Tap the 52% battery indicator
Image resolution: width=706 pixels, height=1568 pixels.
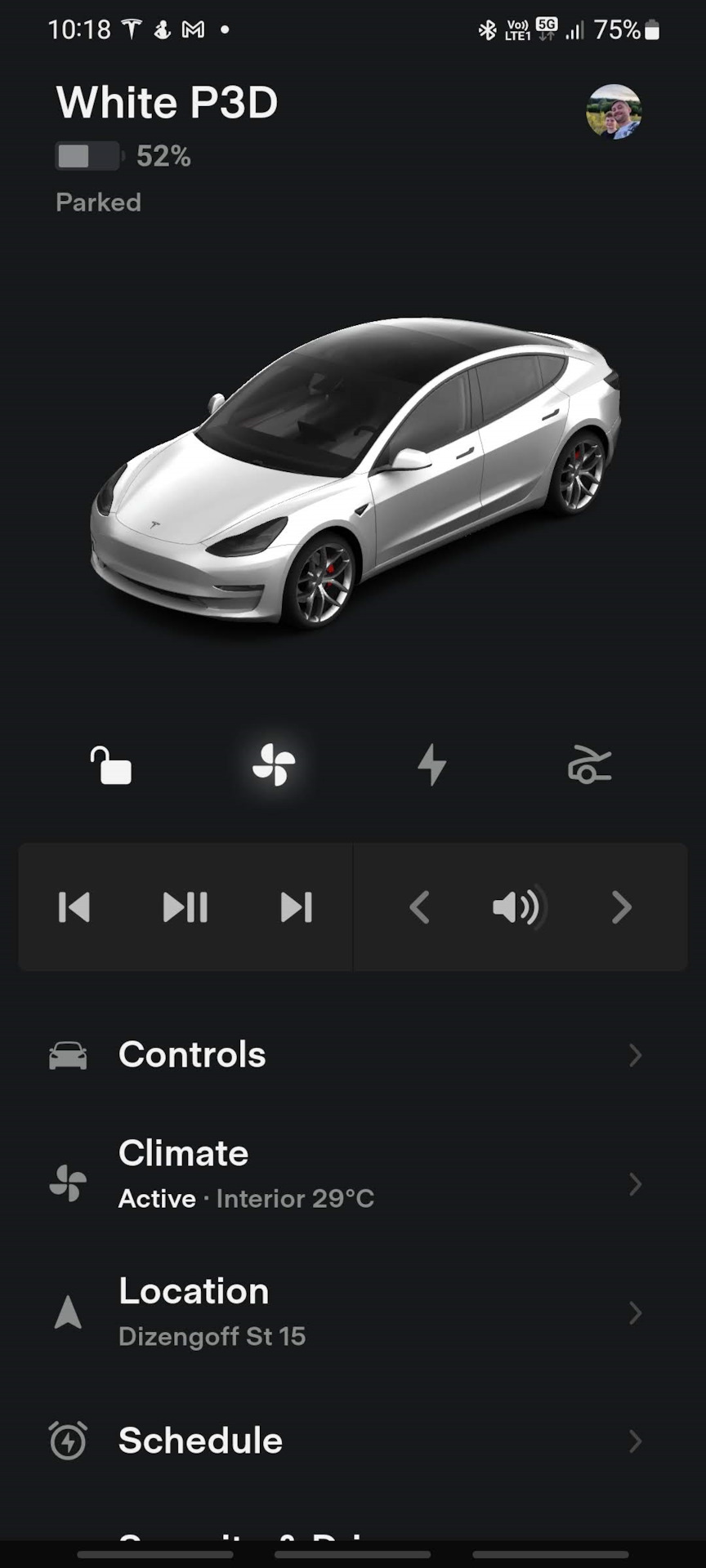[x=123, y=156]
